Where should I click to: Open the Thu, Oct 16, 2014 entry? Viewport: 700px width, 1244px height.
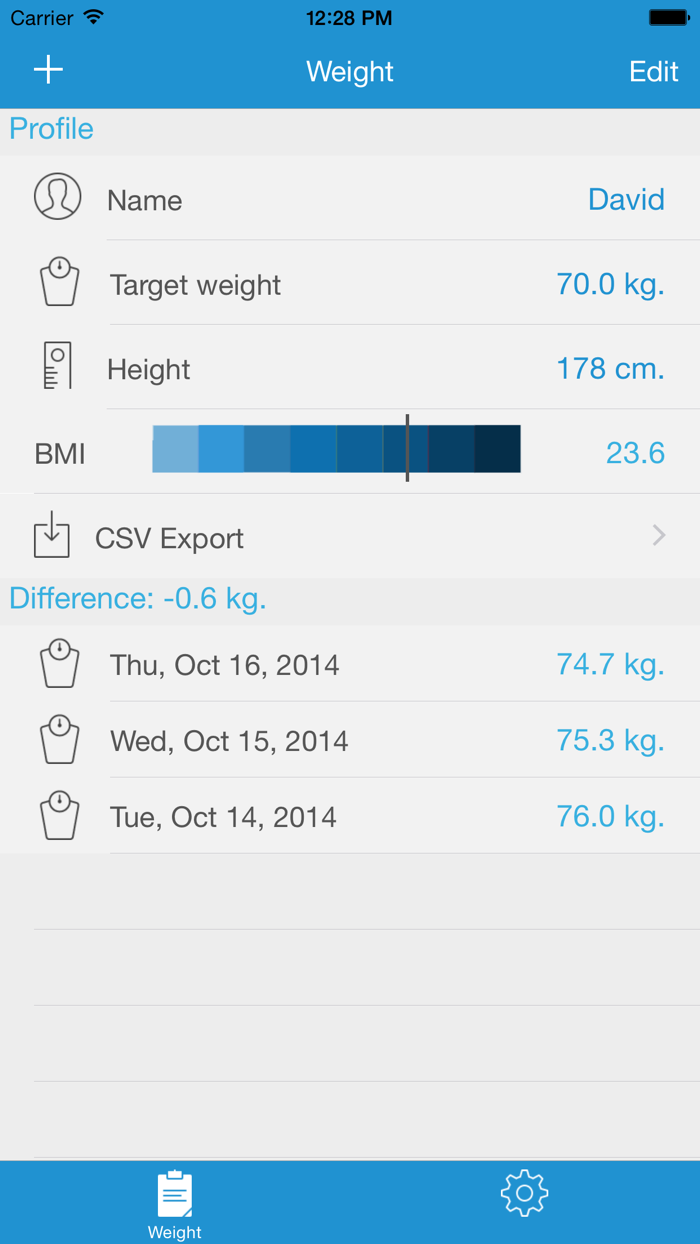pos(350,665)
